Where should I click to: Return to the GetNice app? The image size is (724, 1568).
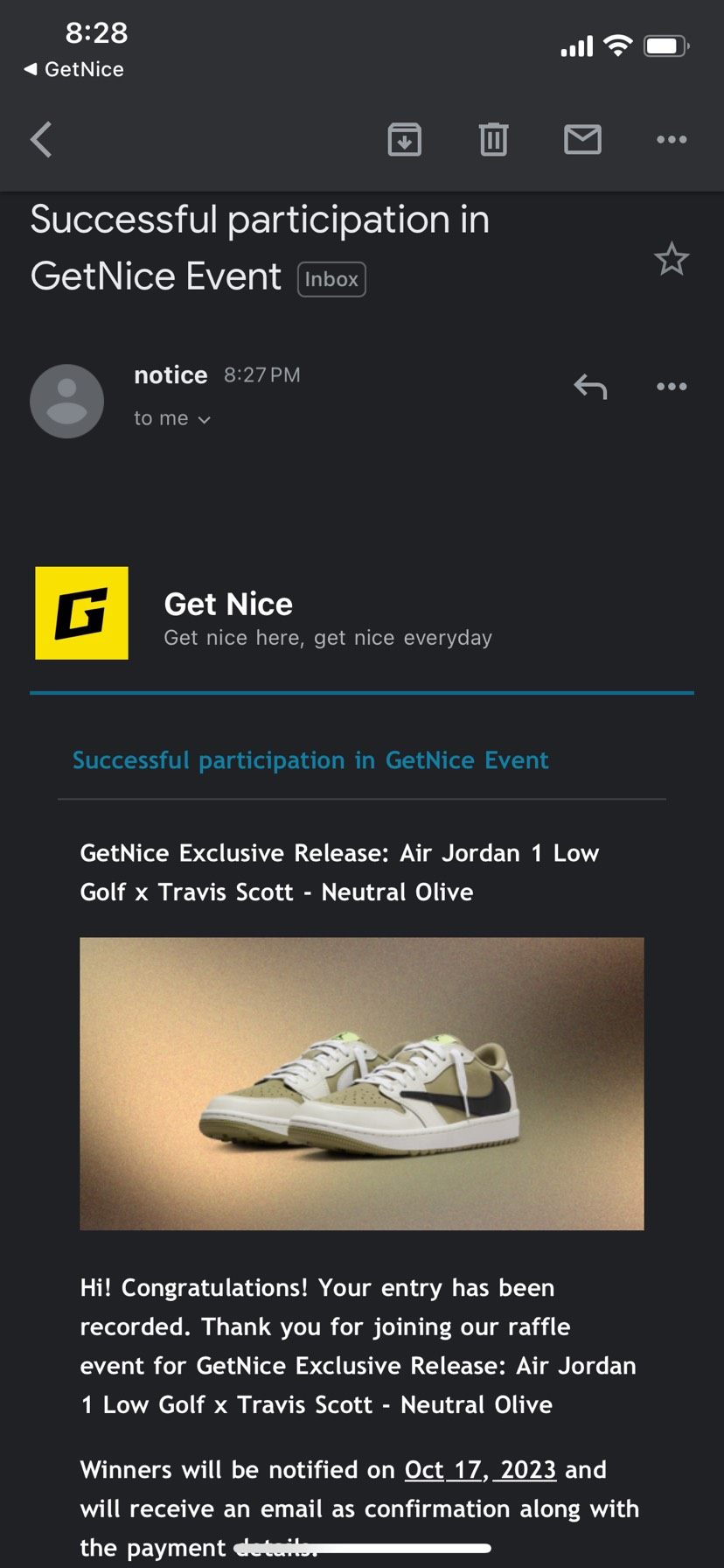tap(73, 69)
